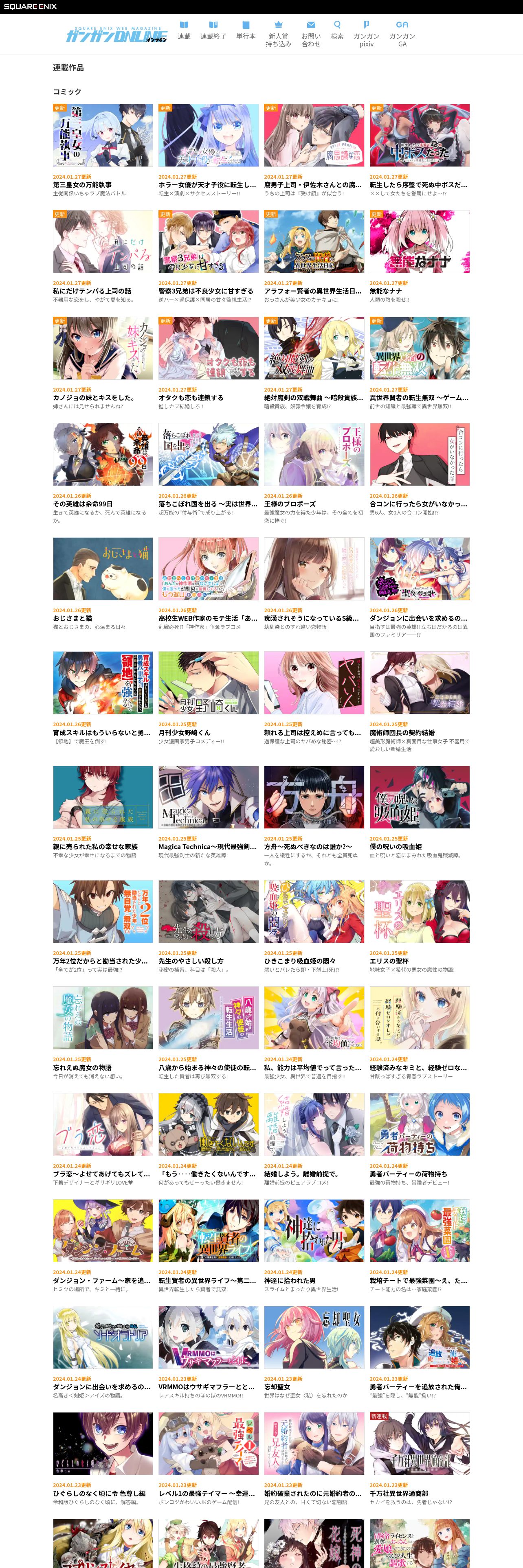Open おじさまと猫 comic

[x=103, y=569]
